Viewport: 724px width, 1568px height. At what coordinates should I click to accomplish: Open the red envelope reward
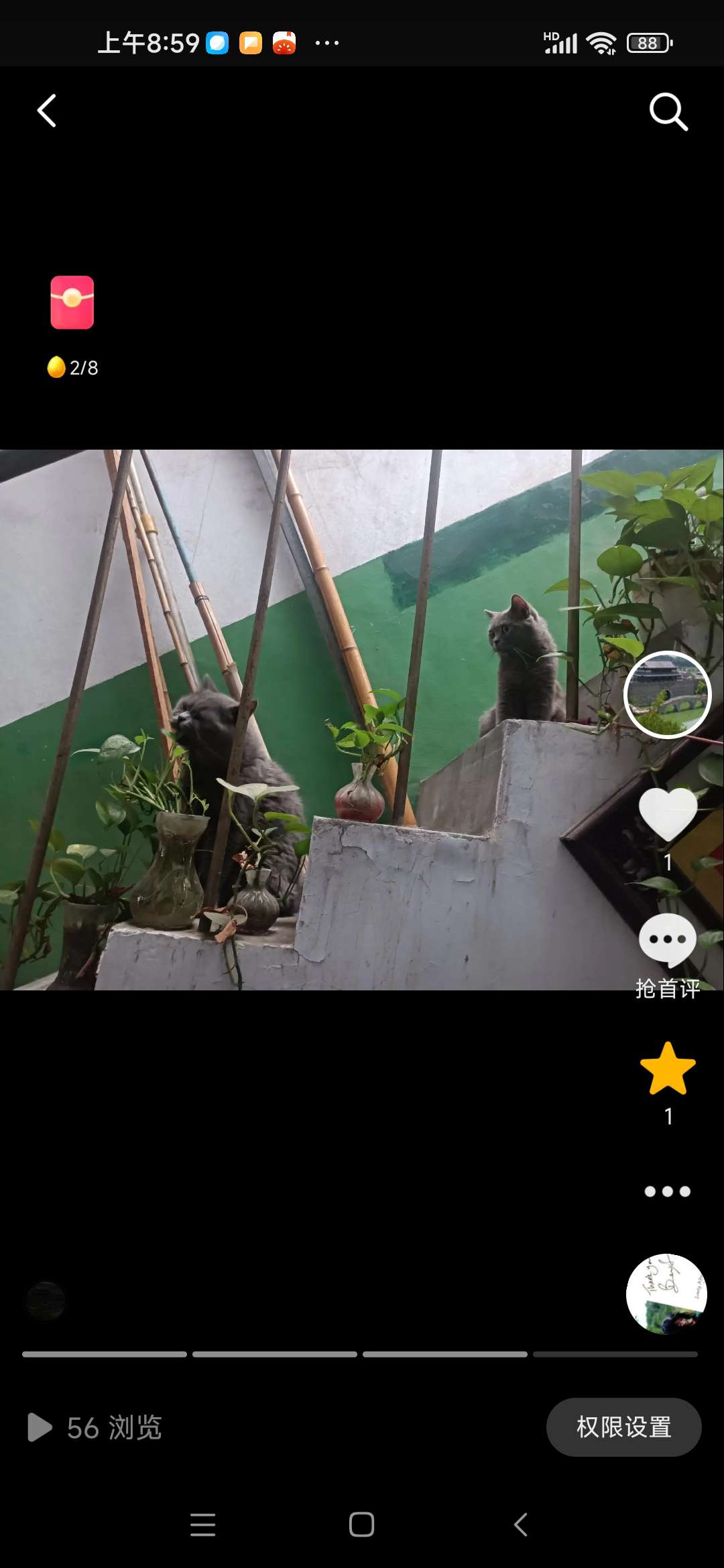(72, 303)
